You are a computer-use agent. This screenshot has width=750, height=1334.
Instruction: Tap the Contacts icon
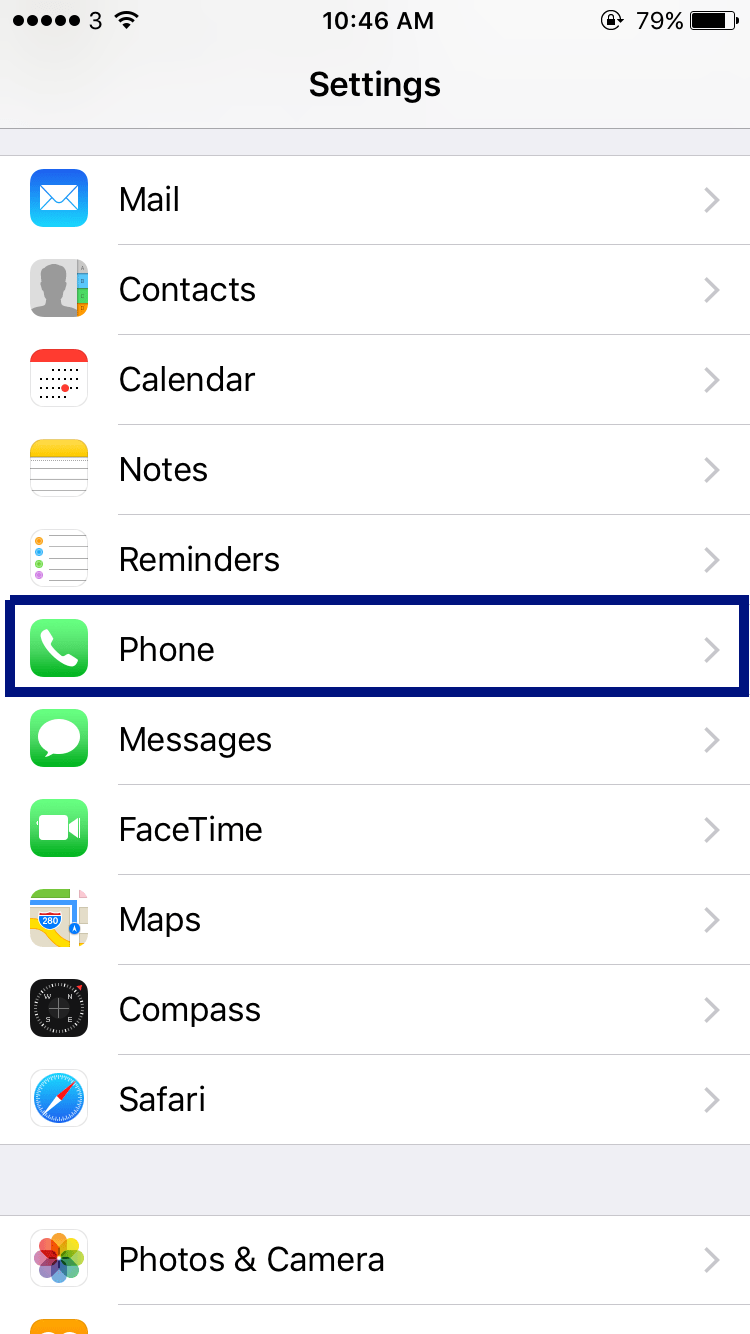[58, 289]
